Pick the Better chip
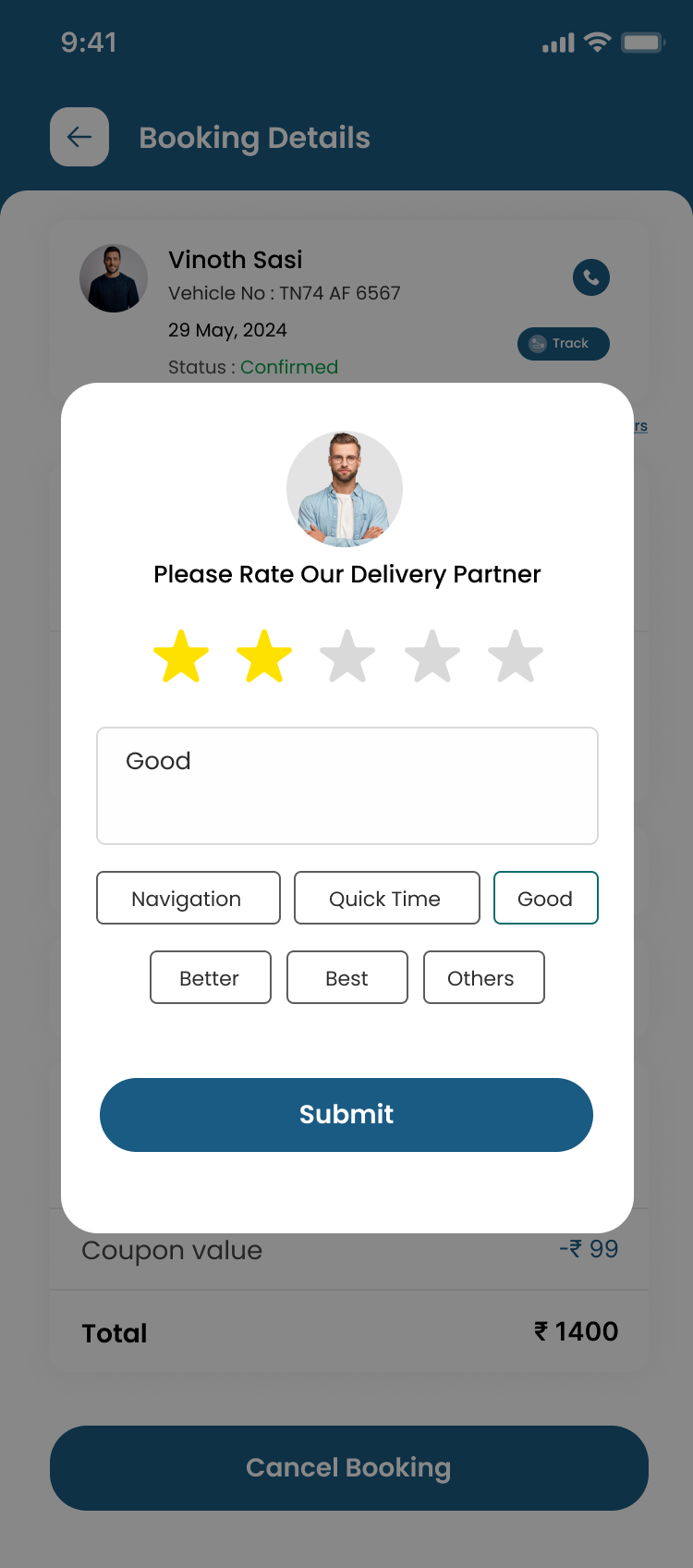This screenshot has height=1568, width=693. [x=211, y=977]
